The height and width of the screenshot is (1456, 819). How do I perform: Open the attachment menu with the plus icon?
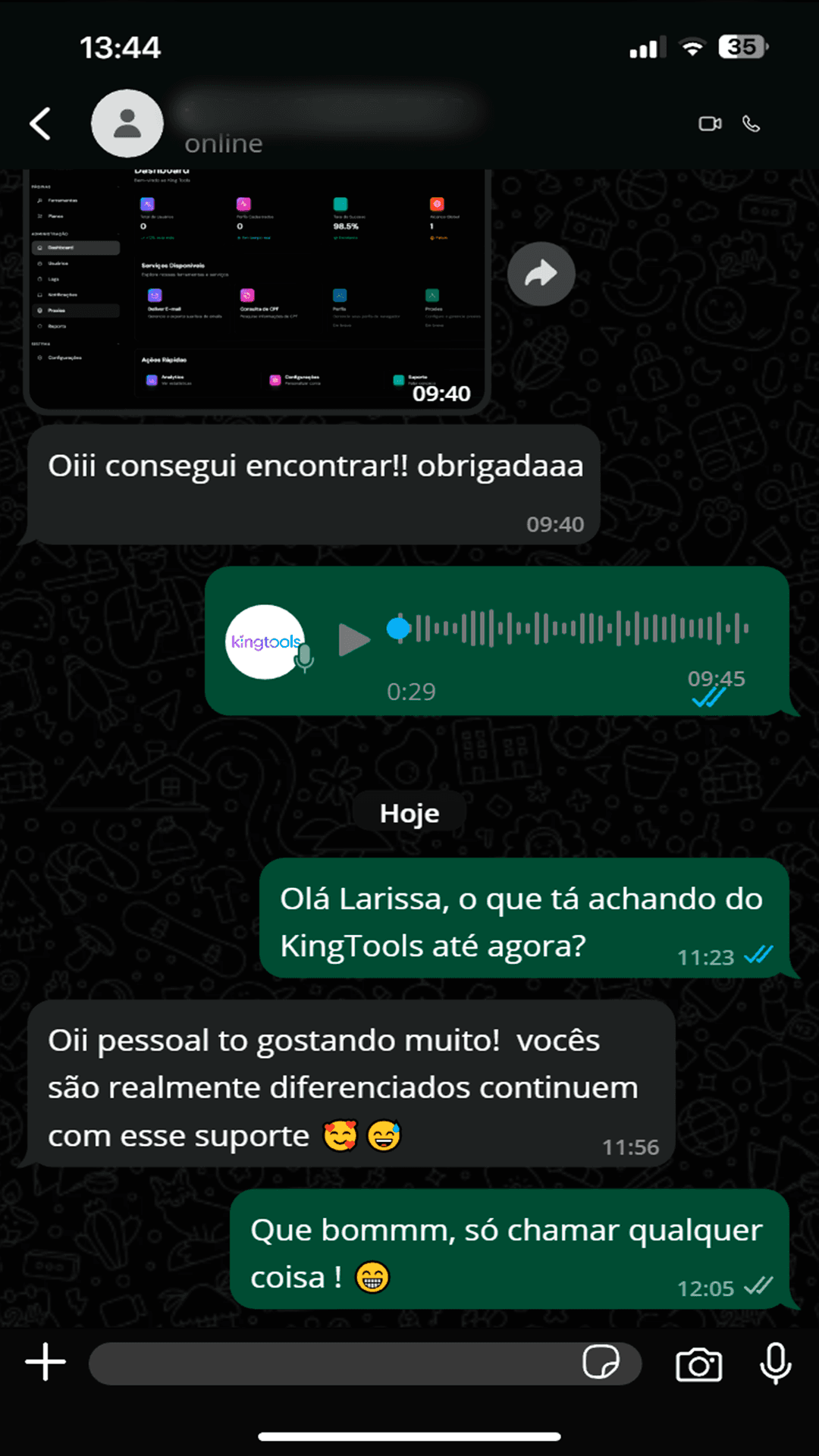[45, 1361]
